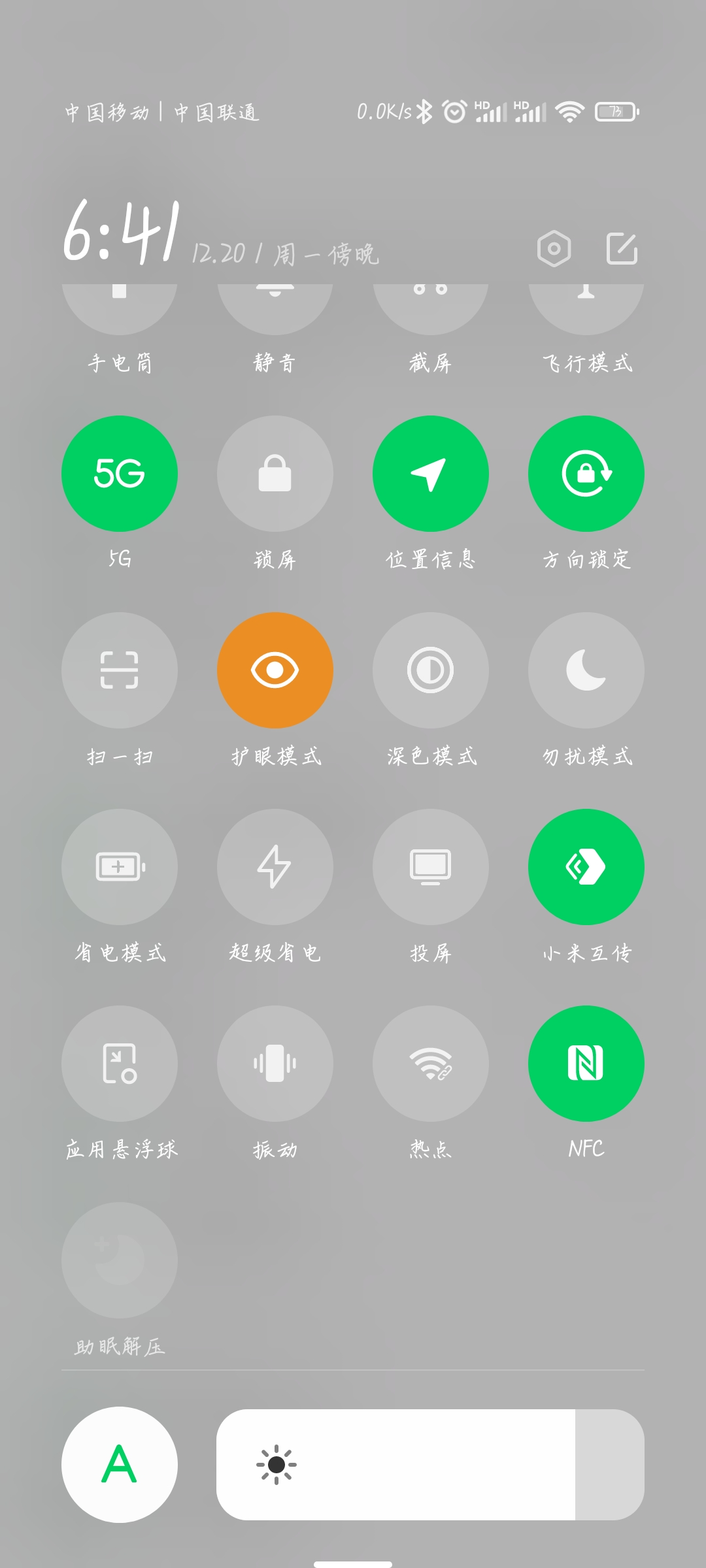Tap the 锁屏 lock screen tile
Screen dimensions: 706x1568
click(x=275, y=474)
